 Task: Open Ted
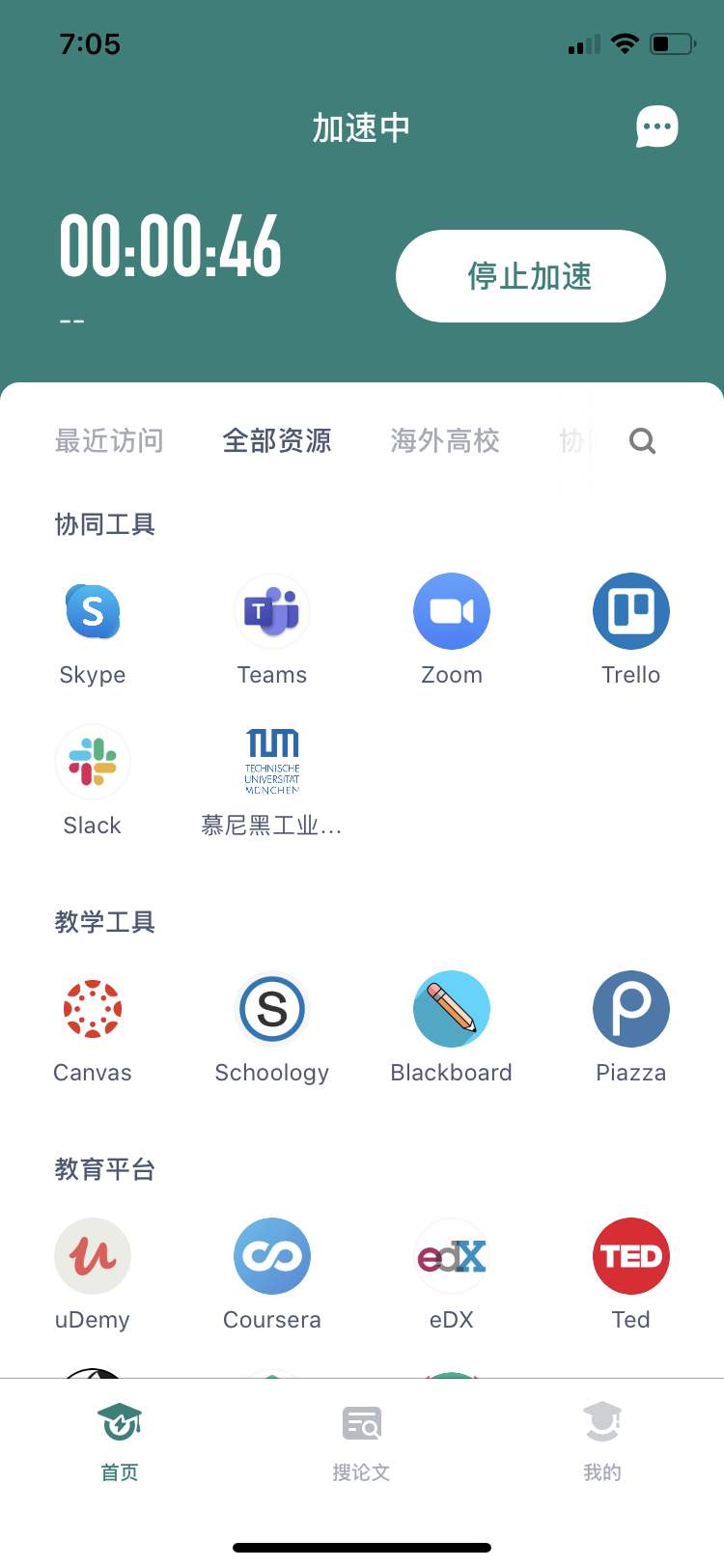tap(631, 1275)
